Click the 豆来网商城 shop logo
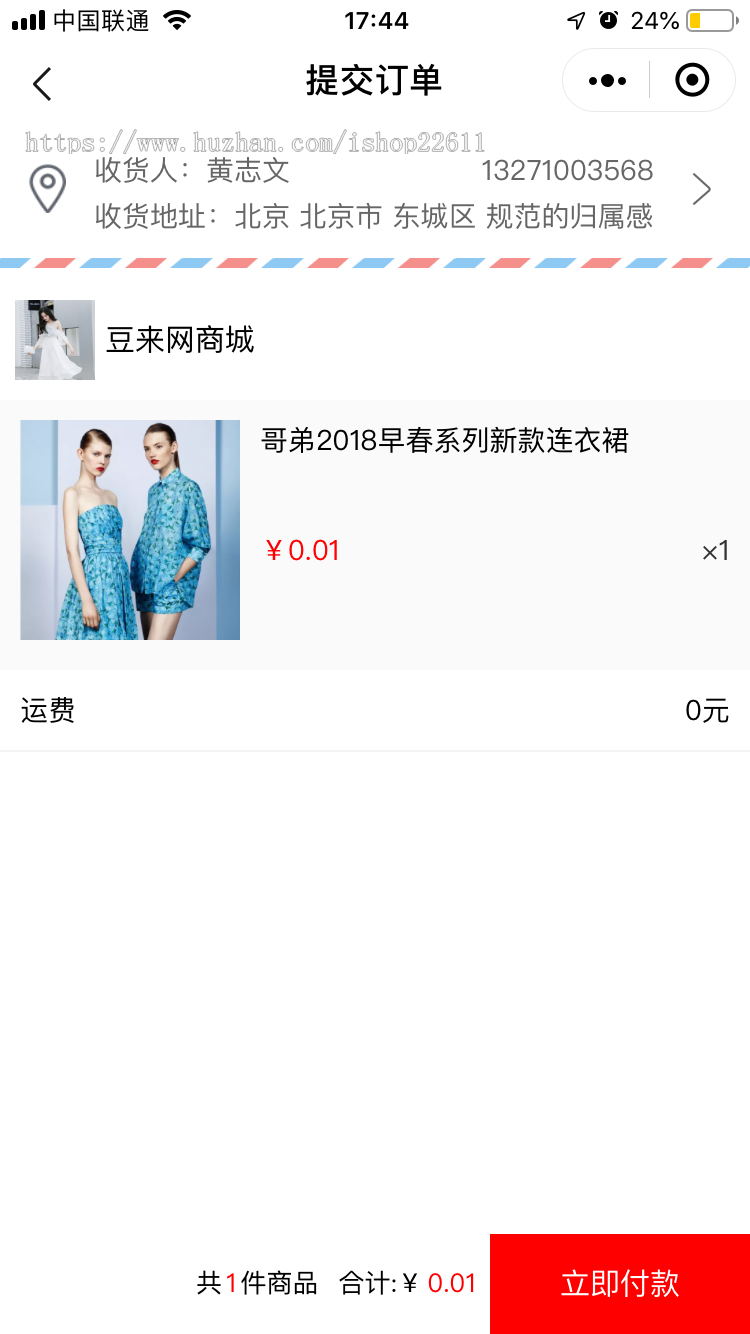Viewport: 750px width, 1334px height. pyautogui.click(x=54, y=340)
